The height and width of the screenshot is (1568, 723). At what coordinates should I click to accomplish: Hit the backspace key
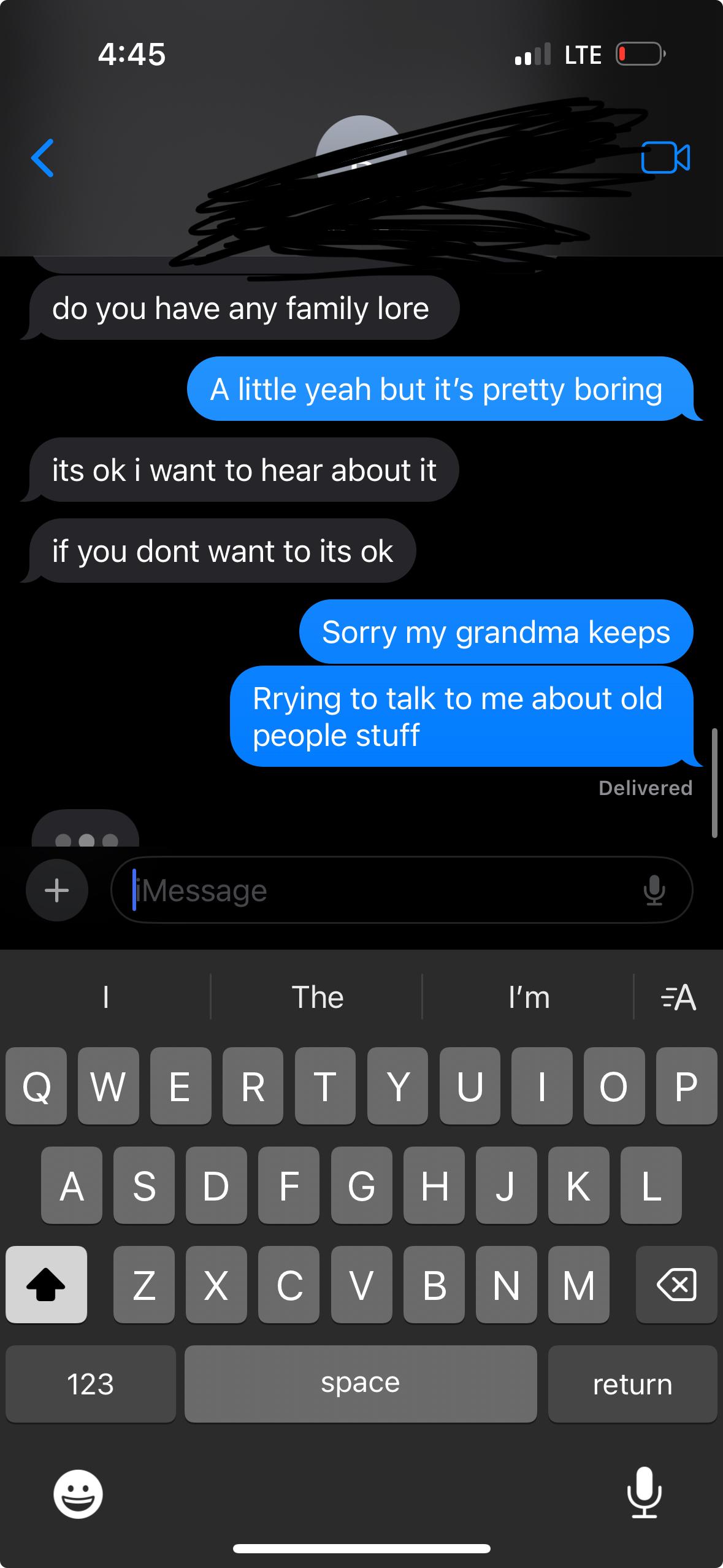tap(676, 1285)
